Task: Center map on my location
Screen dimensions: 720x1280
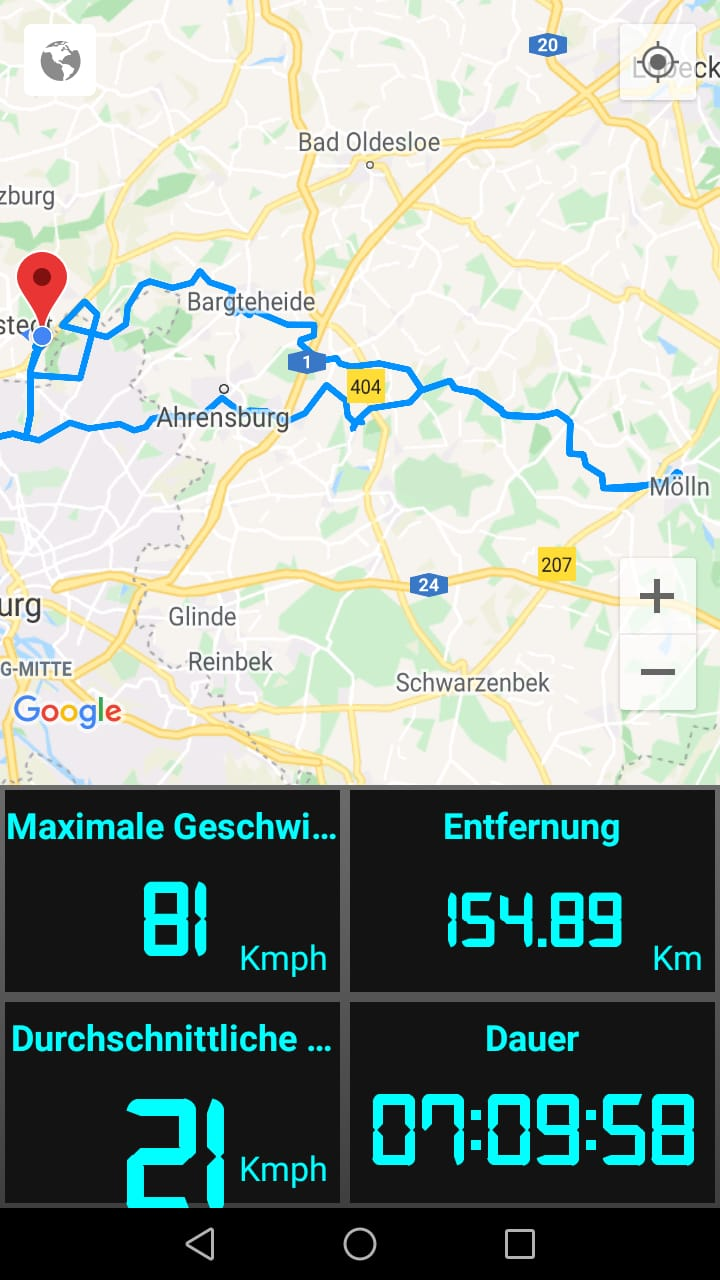Action: click(x=657, y=62)
